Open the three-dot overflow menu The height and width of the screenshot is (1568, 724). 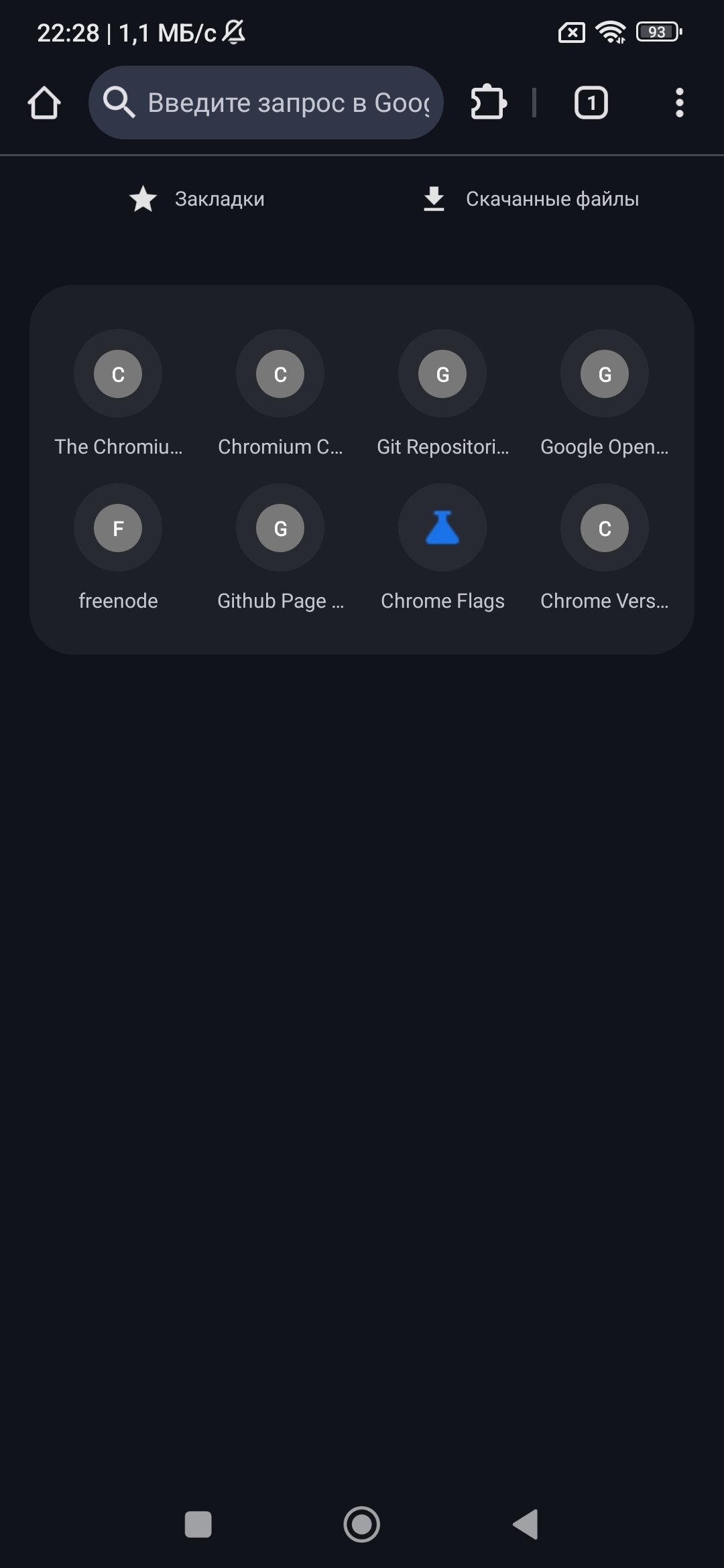click(x=679, y=103)
